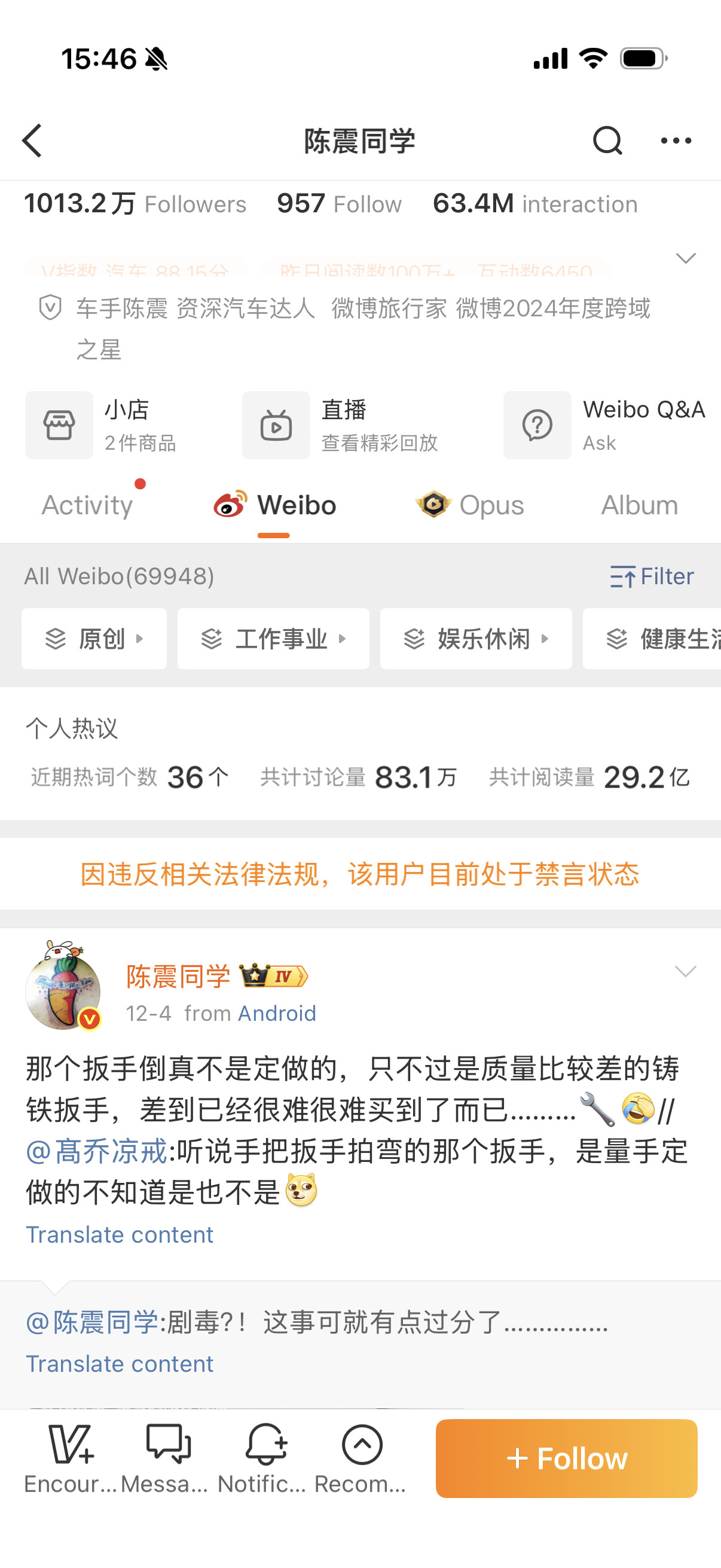Collapse the profile info with the top chevron
Viewport: 721px width, 1568px height.
coord(685,258)
